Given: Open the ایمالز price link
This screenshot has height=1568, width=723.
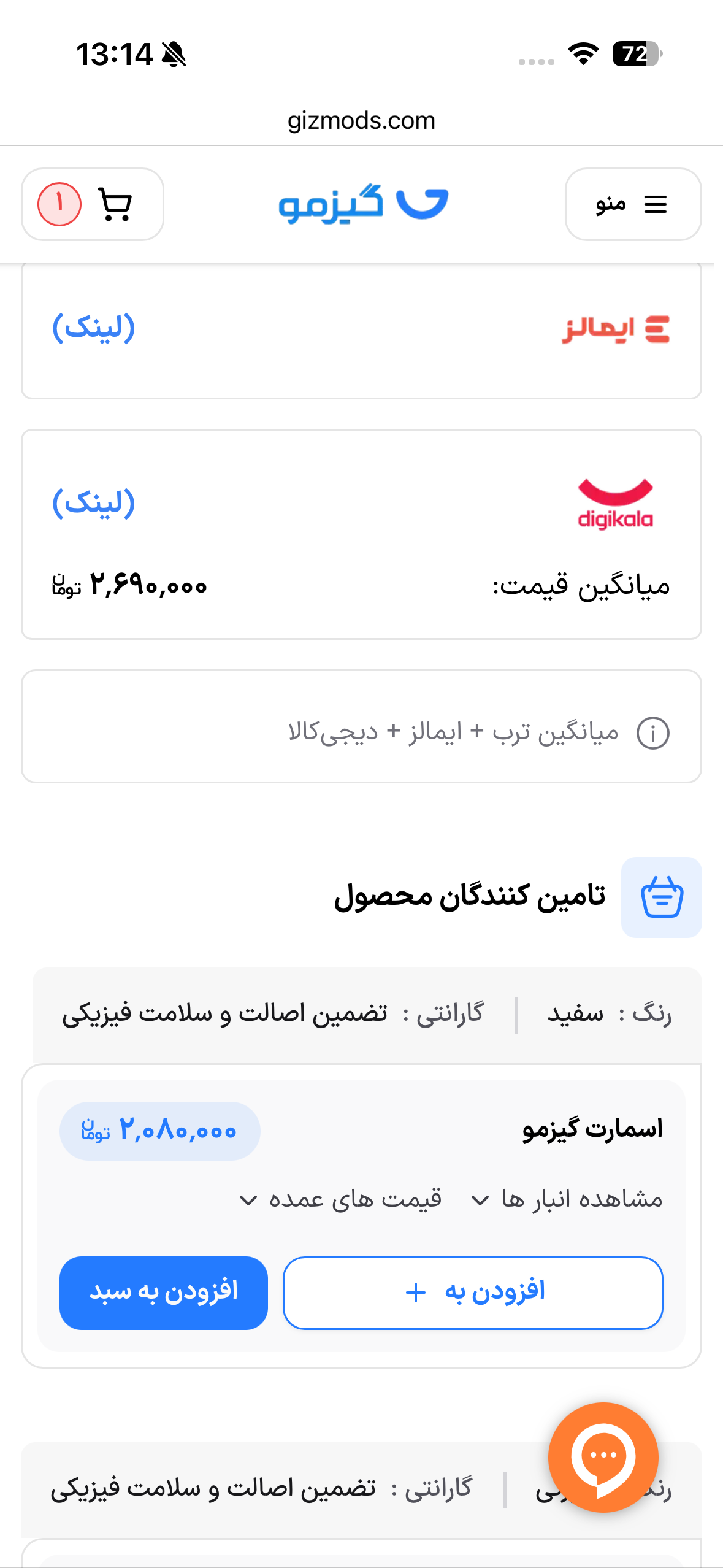Looking at the screenshot, I should click(x=93, y=328).
